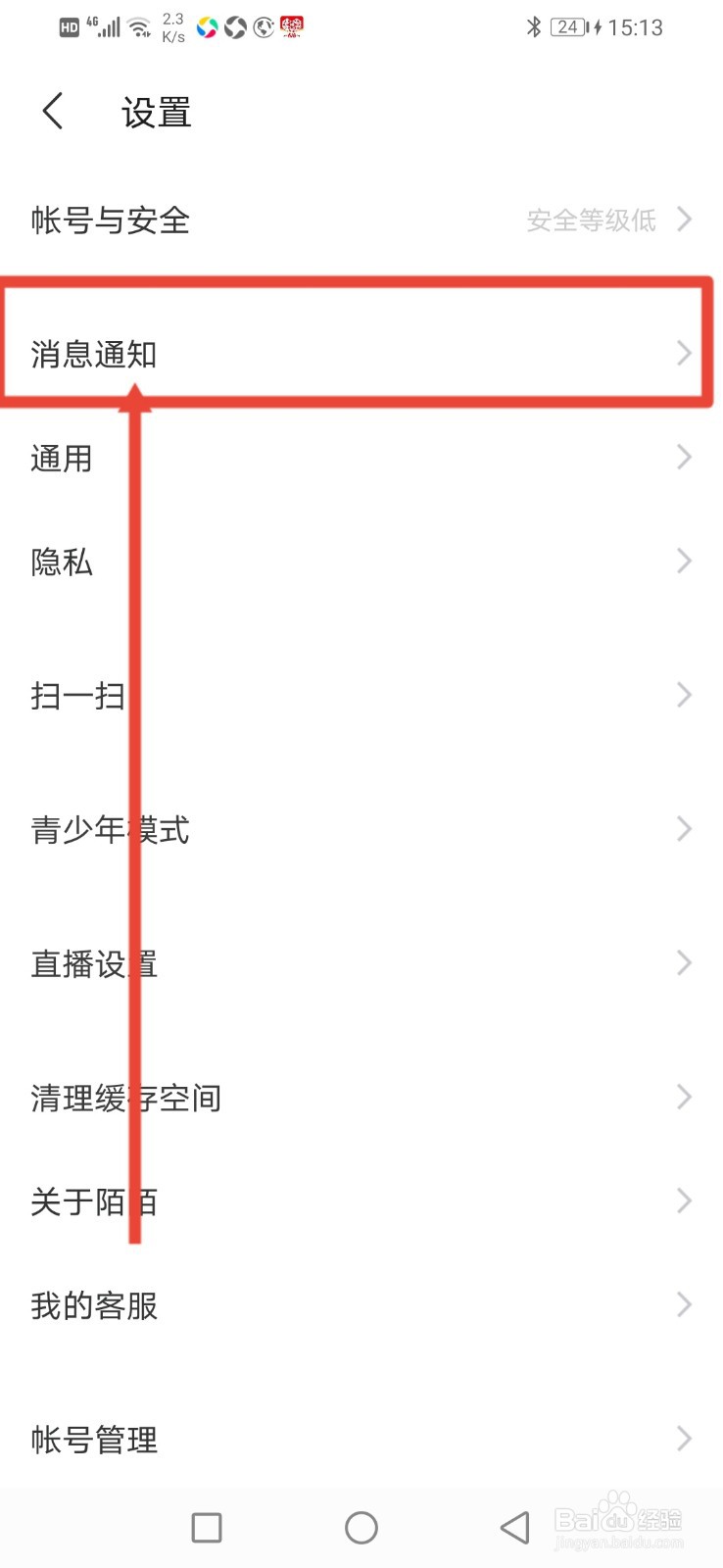Viewport: 723px width, 1568px height.
Task: Tap the home circle navigation button
Action: click(361, 1527)
